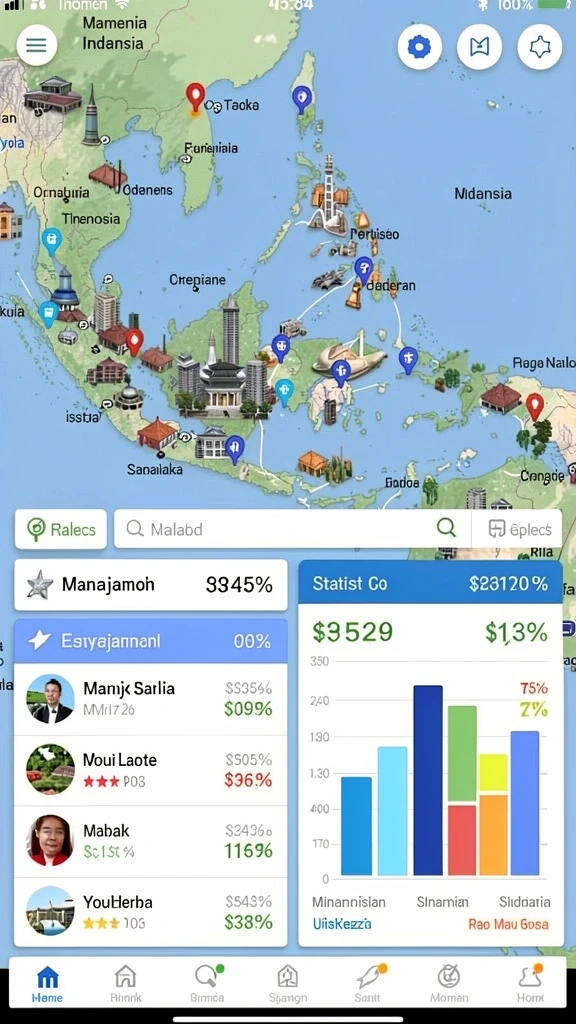576x1024 pixels.
Task: Tap the eplecs button
Action: coord(516,529)
